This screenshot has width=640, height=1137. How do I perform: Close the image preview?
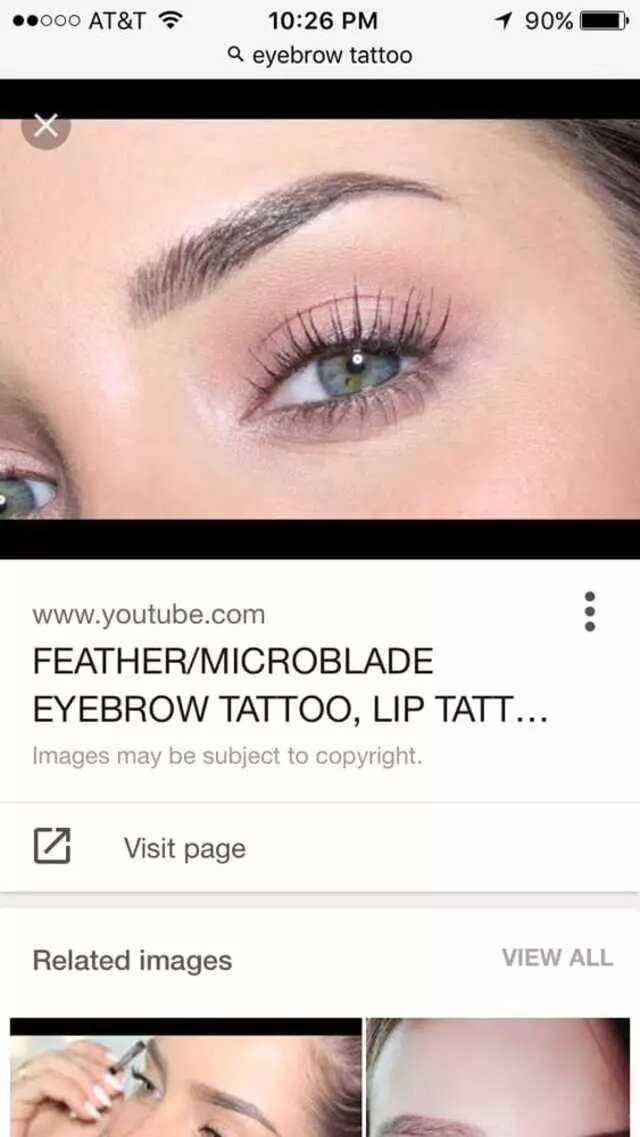coord(45,125)
